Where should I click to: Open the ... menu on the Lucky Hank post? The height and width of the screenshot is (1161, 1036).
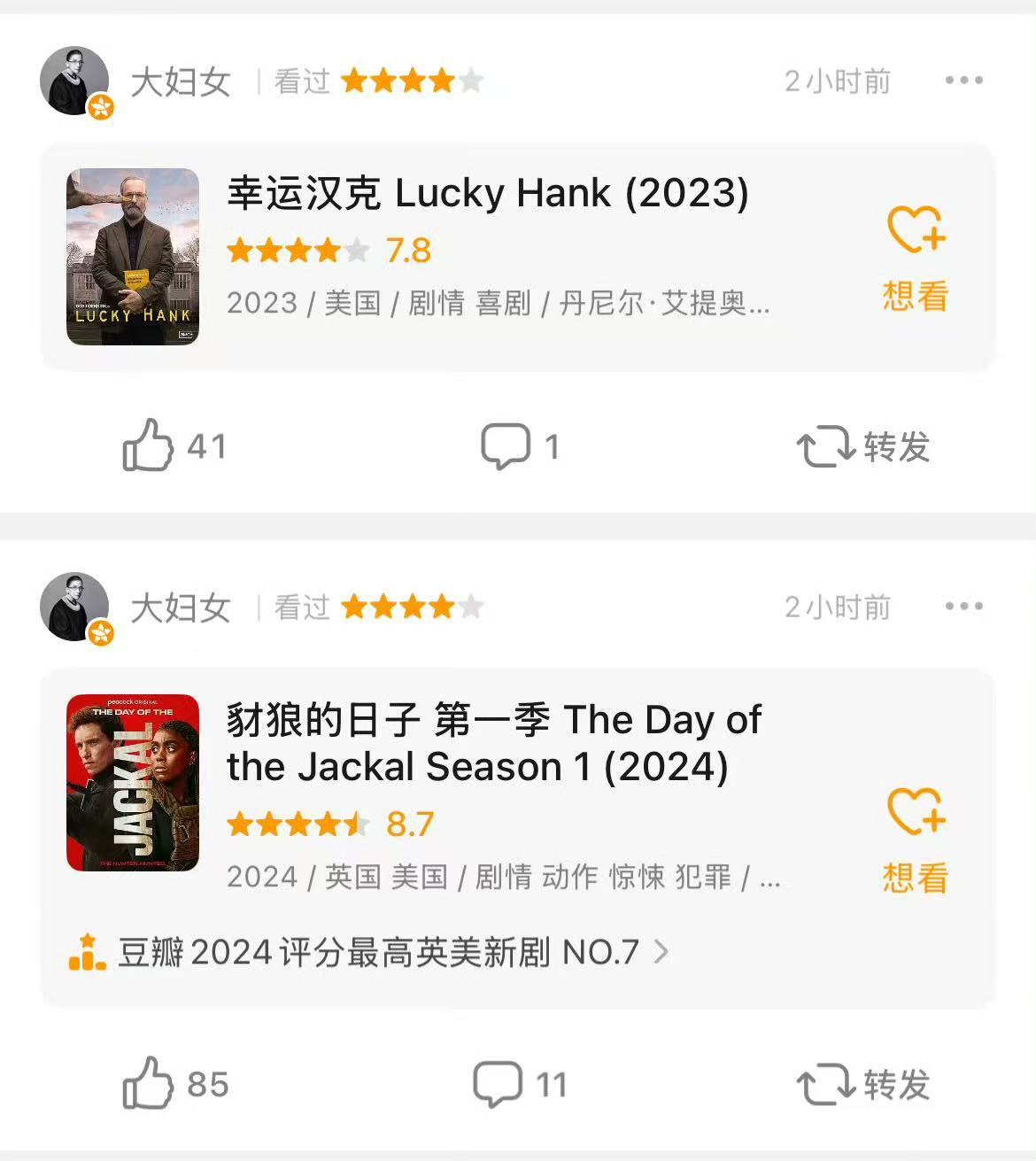tap(965, 80)
